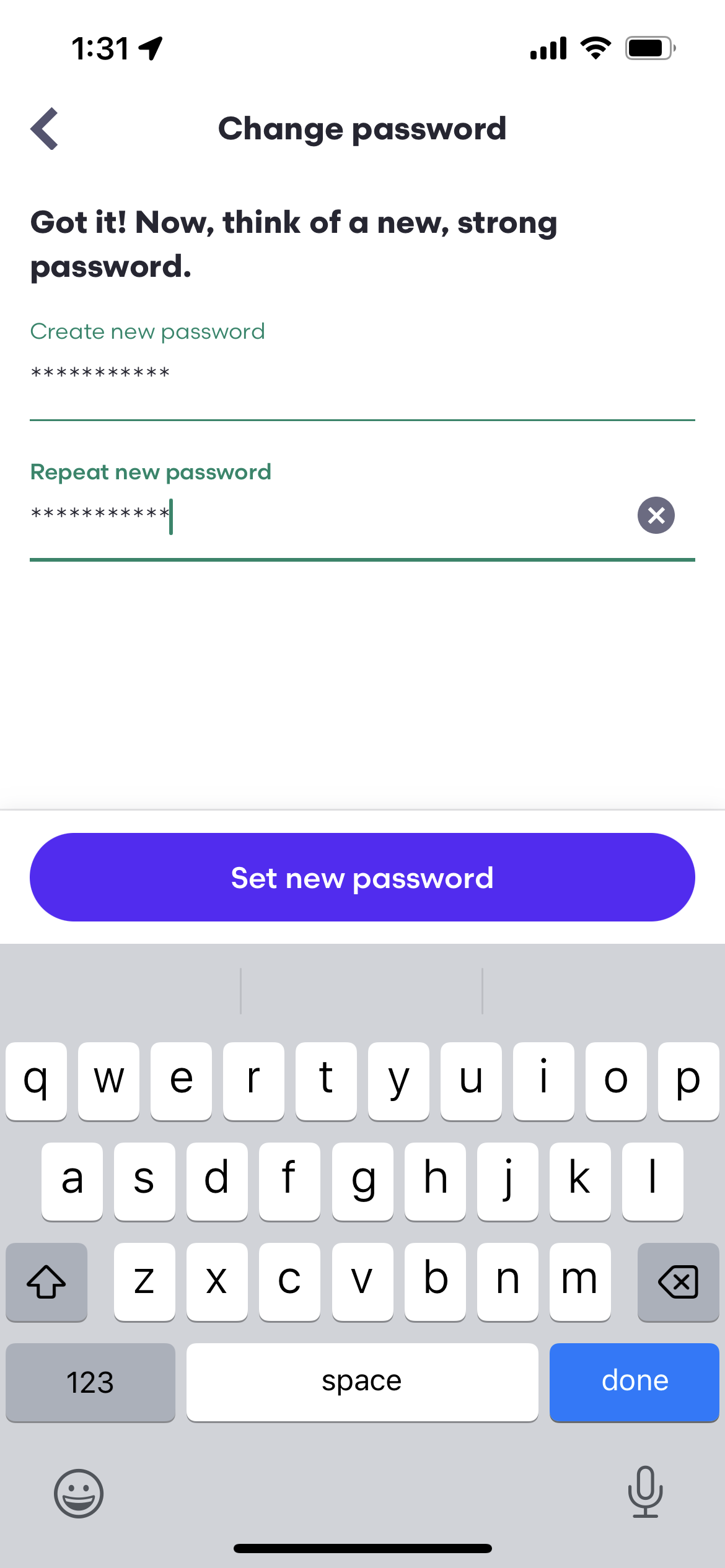Screen dimensions: 725x1568
Task: Tap the back arrow chevron
Action: [x=45, y=129]
